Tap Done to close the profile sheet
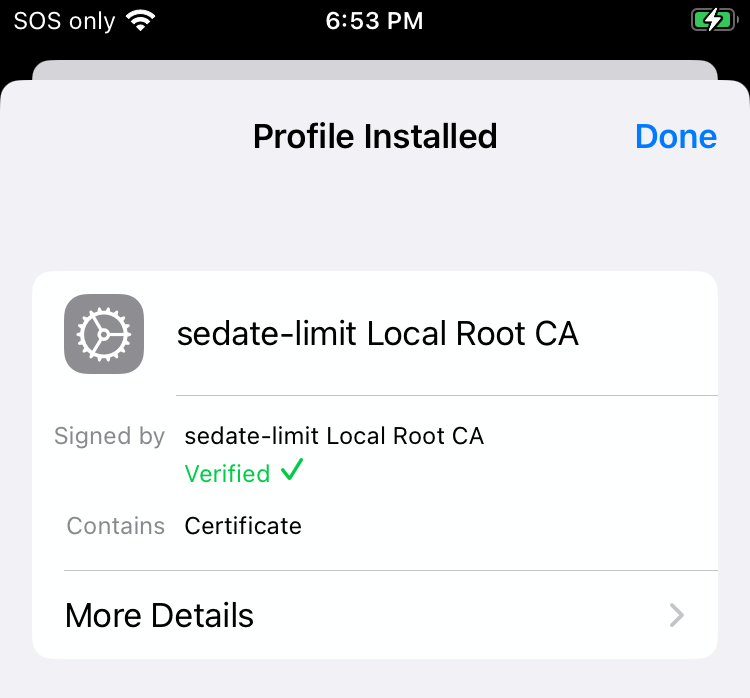 click(x=676, y=136)
